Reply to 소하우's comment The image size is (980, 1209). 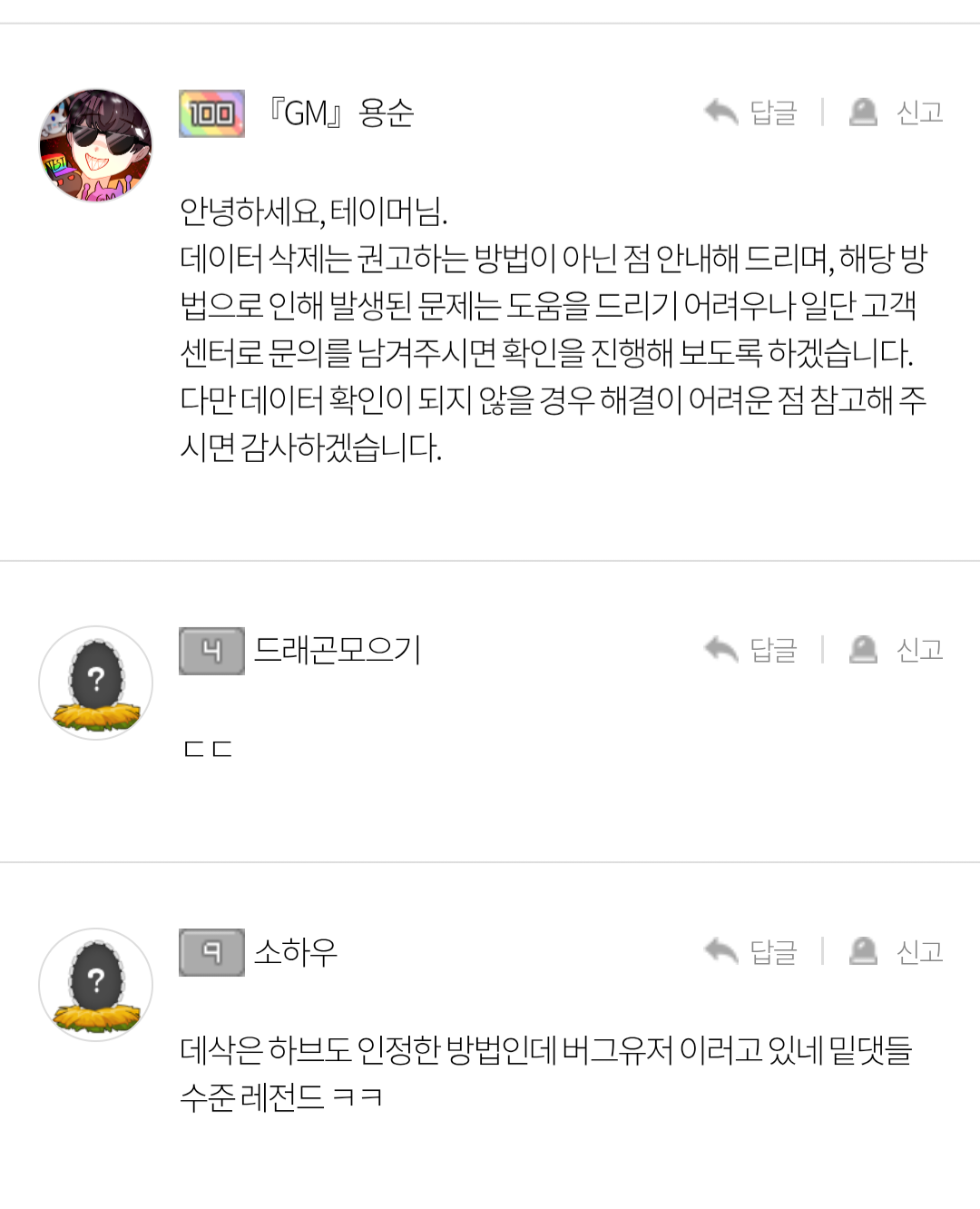coord(751,951)
